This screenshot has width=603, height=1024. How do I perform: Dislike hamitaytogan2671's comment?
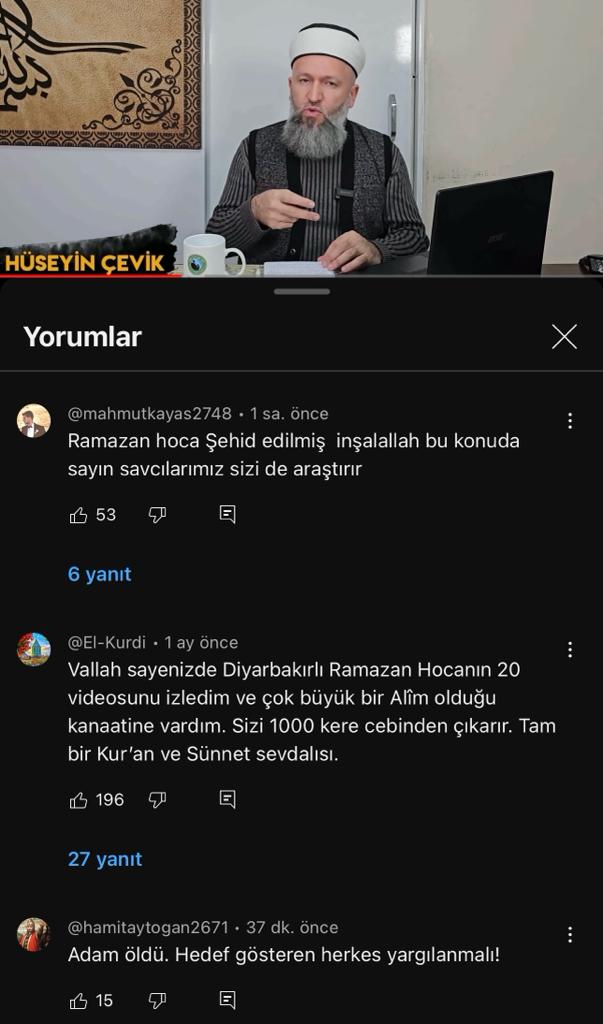pyautogui.click(x=157, y=1000)
